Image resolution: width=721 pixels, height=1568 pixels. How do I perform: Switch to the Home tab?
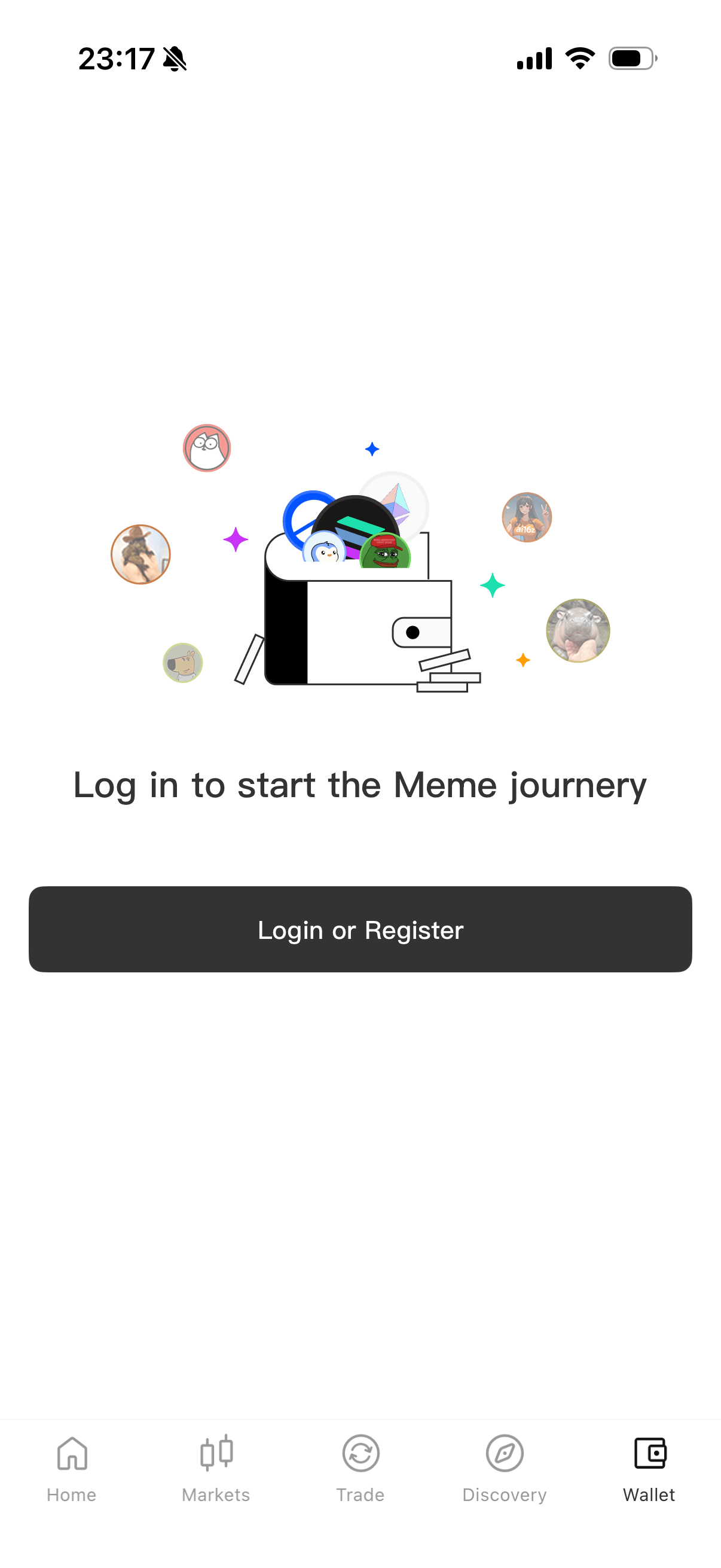pyautogui.click(x=72, y=1468)
